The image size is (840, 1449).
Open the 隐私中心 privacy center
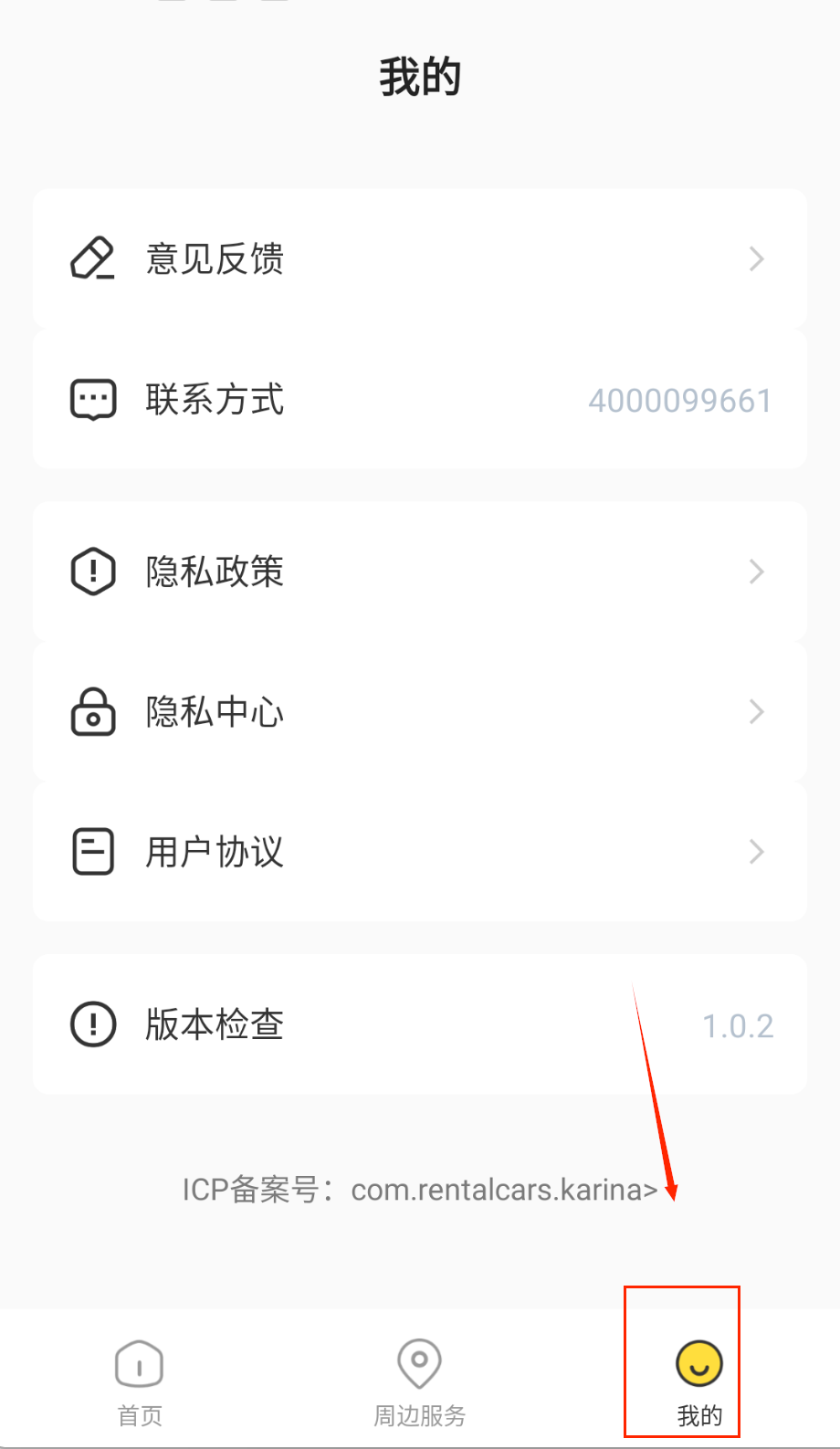point(419,712)
